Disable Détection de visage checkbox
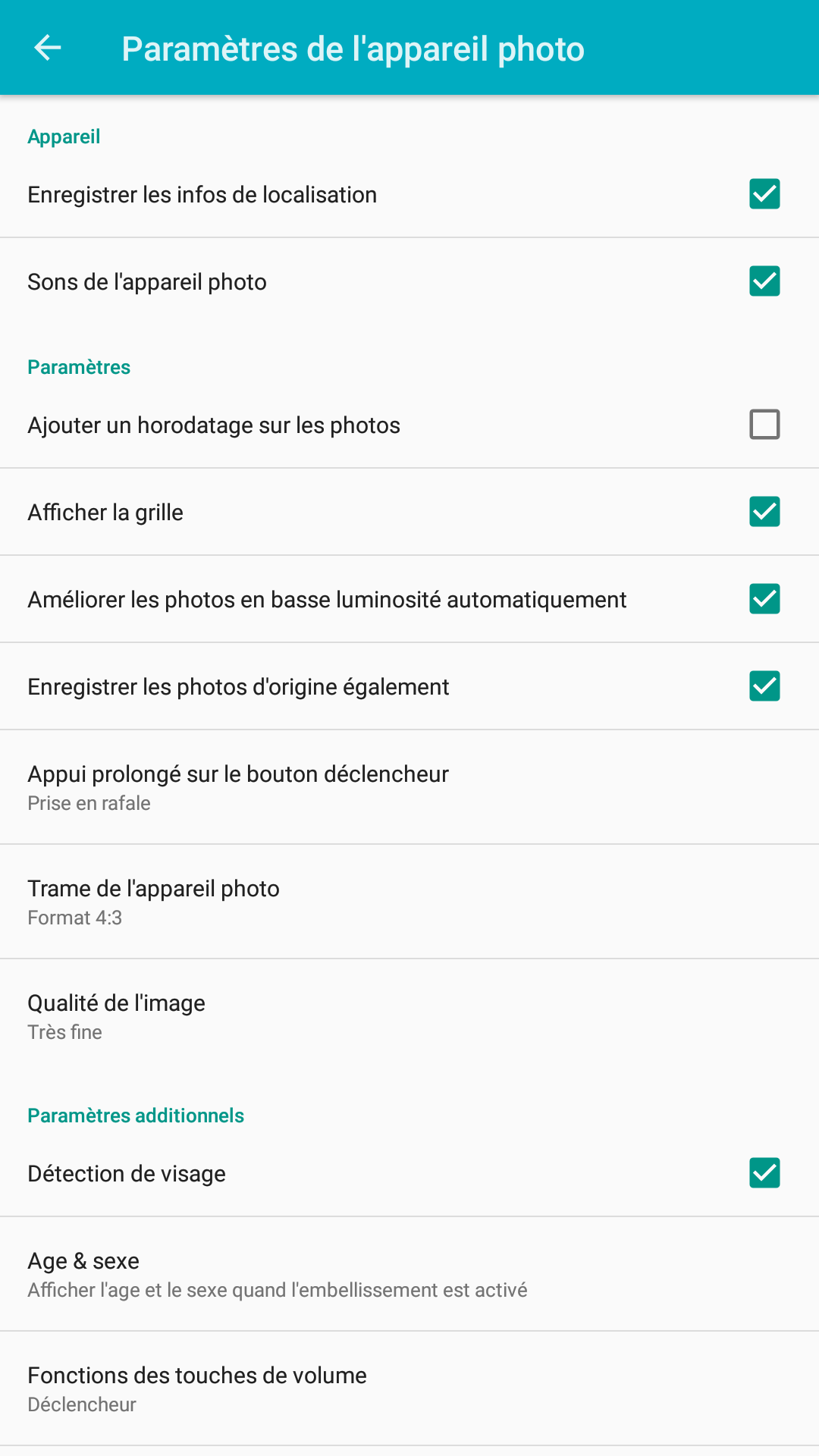 [x=764, y=1173]
